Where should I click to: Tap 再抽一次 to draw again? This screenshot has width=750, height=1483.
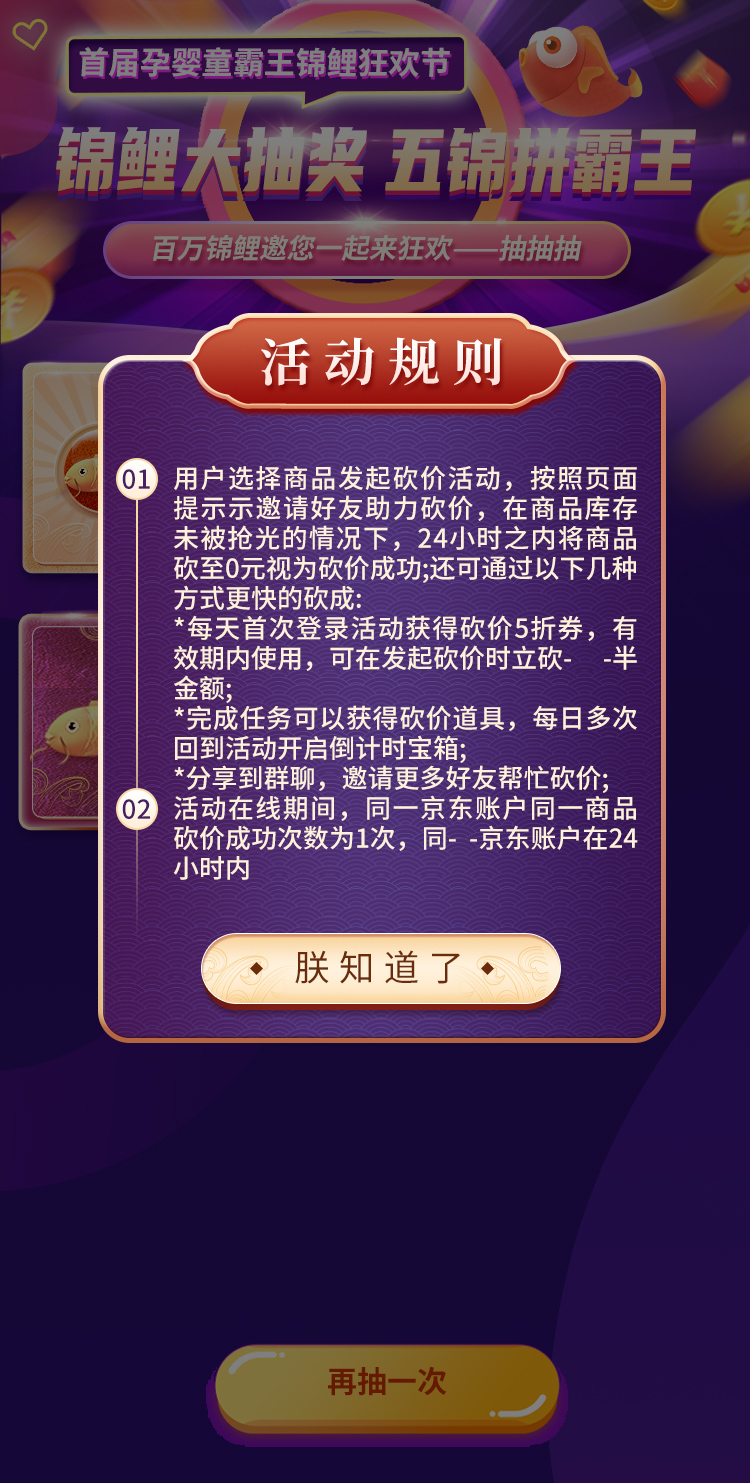387,1384
